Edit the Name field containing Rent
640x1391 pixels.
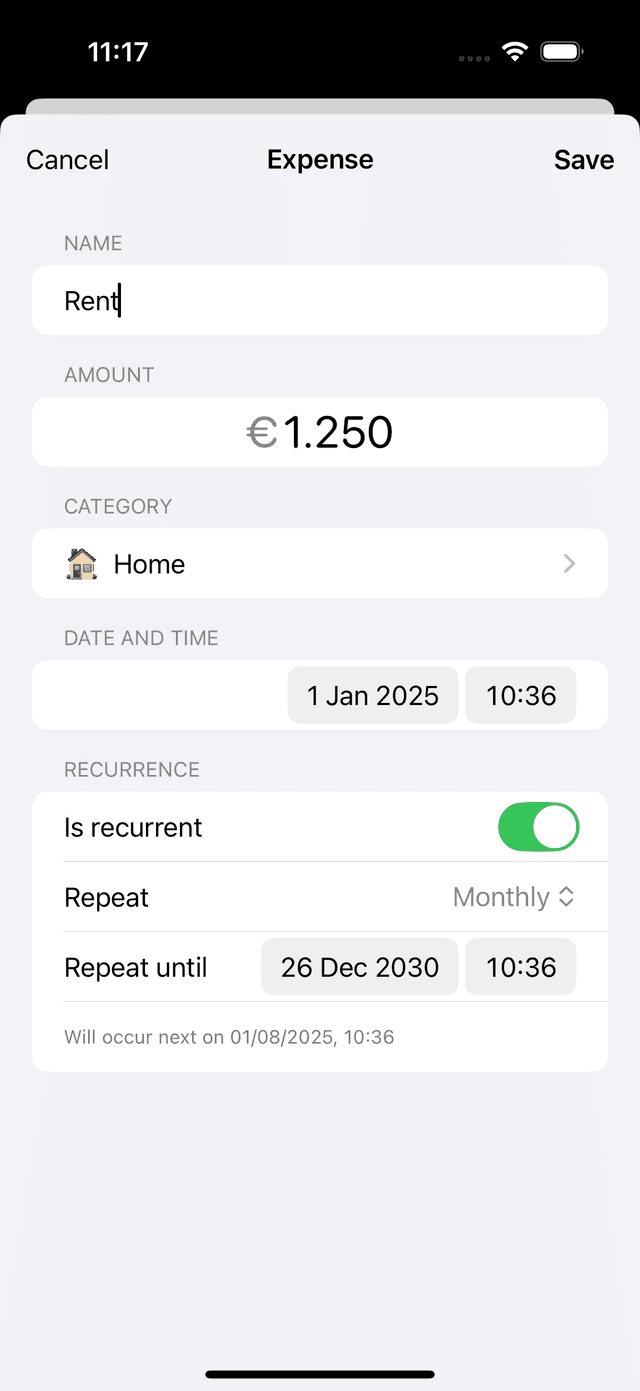(x=320, y=300)
